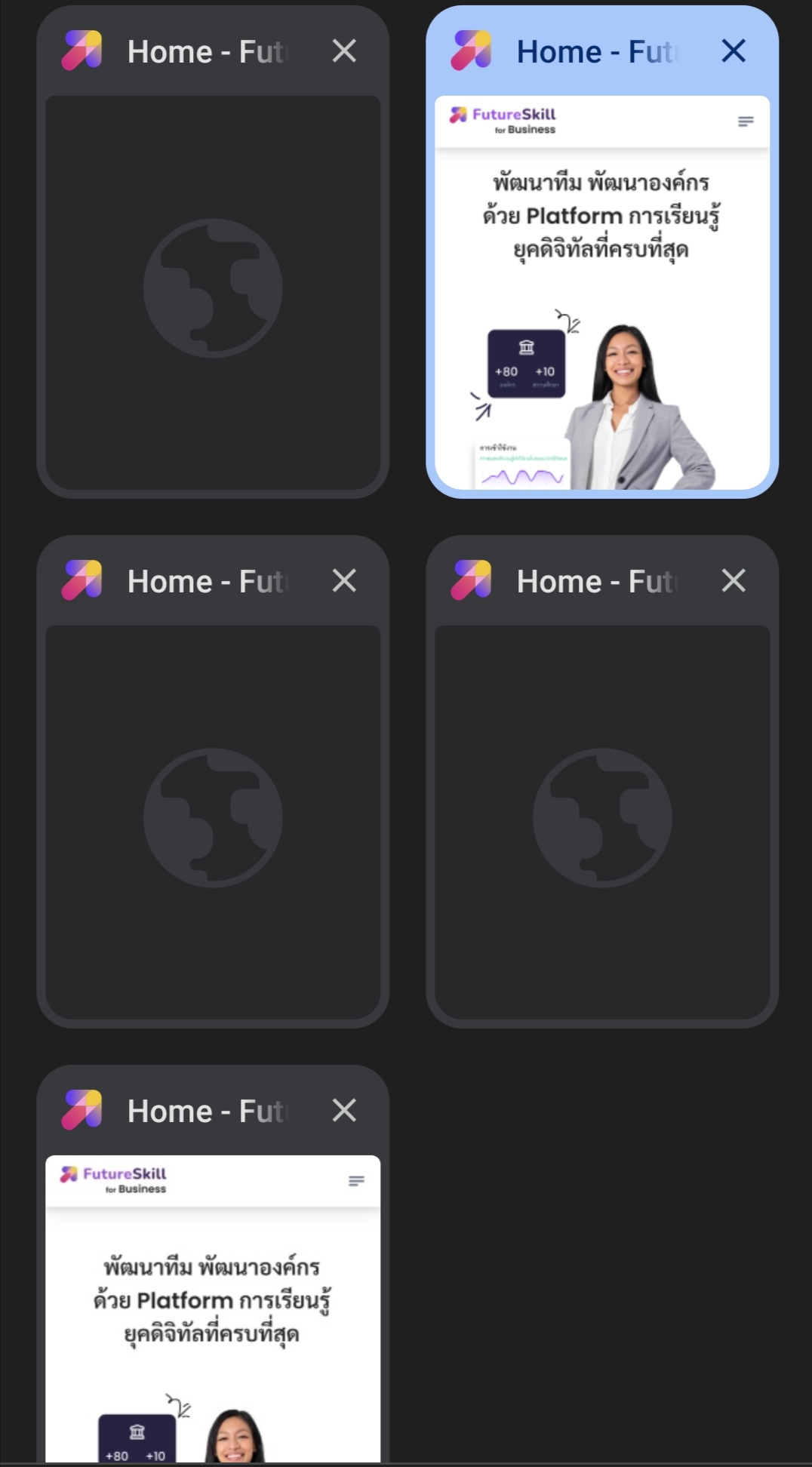Close the blank tab beside the highlighted tab
Screen dimensions: 812x1467
click(x=344, y=51)
